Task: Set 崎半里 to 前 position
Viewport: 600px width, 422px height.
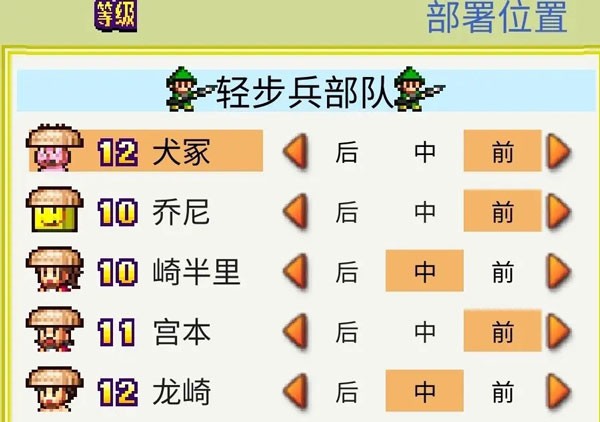Action: [x=503, y=271]
